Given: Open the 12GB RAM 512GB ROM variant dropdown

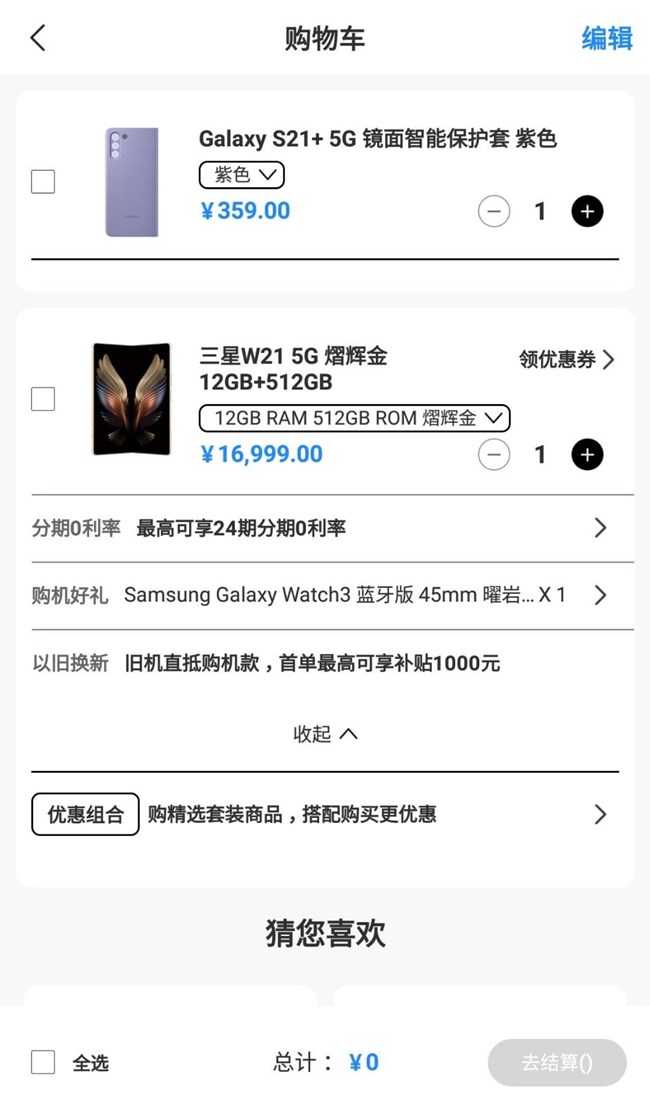Looking at the screenshot, I should click(x=355, y=418).
